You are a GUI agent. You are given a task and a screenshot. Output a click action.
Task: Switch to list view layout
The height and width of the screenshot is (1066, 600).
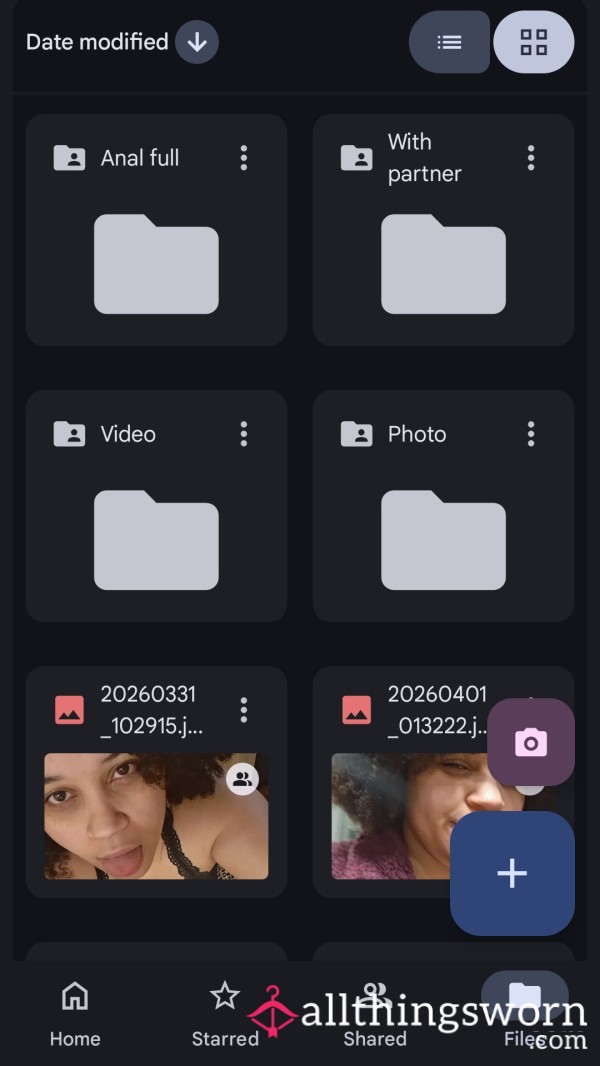pyautogui.click(x=449, y=42)
